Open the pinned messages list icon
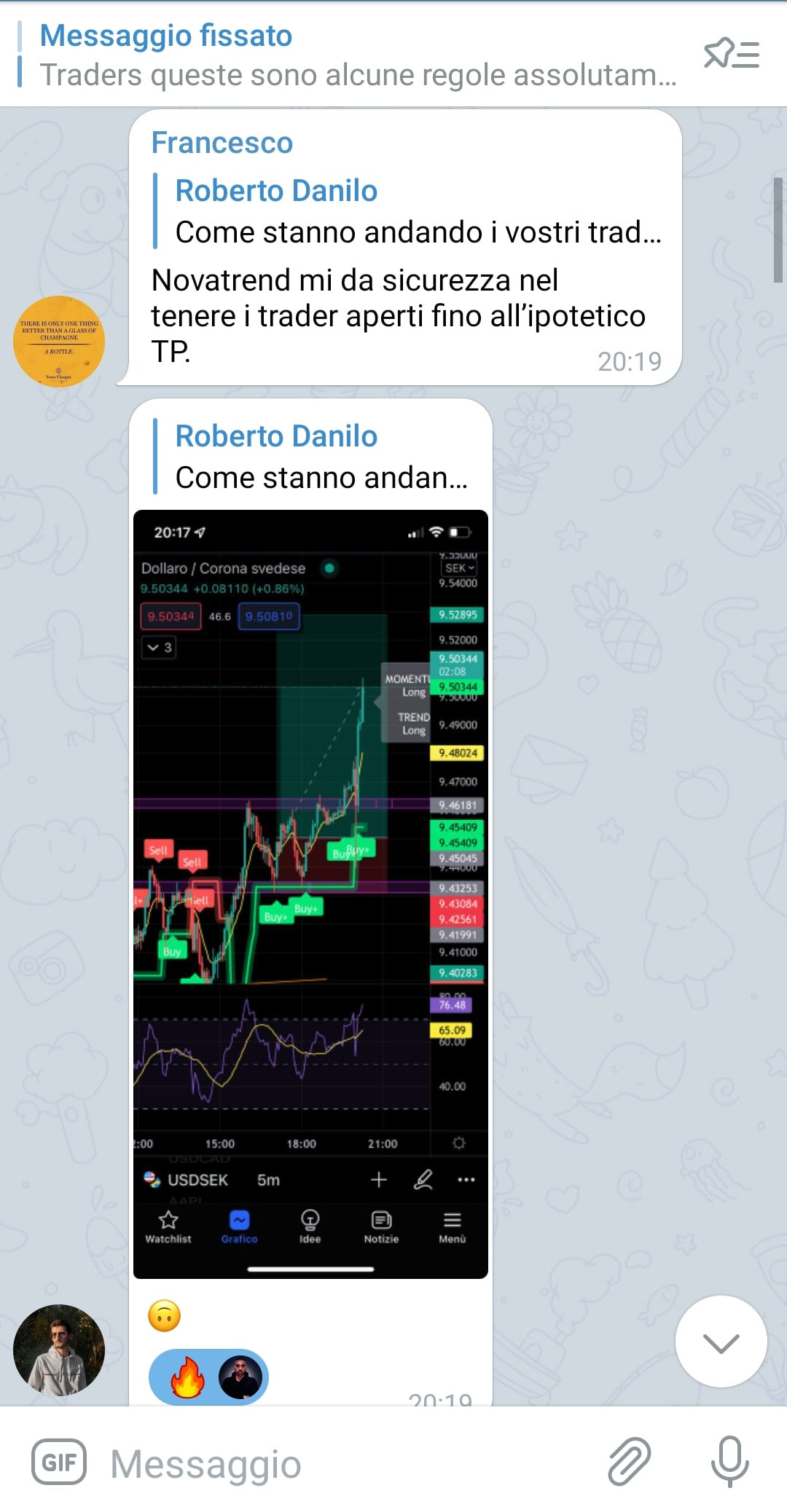 (x=731, y=55)
